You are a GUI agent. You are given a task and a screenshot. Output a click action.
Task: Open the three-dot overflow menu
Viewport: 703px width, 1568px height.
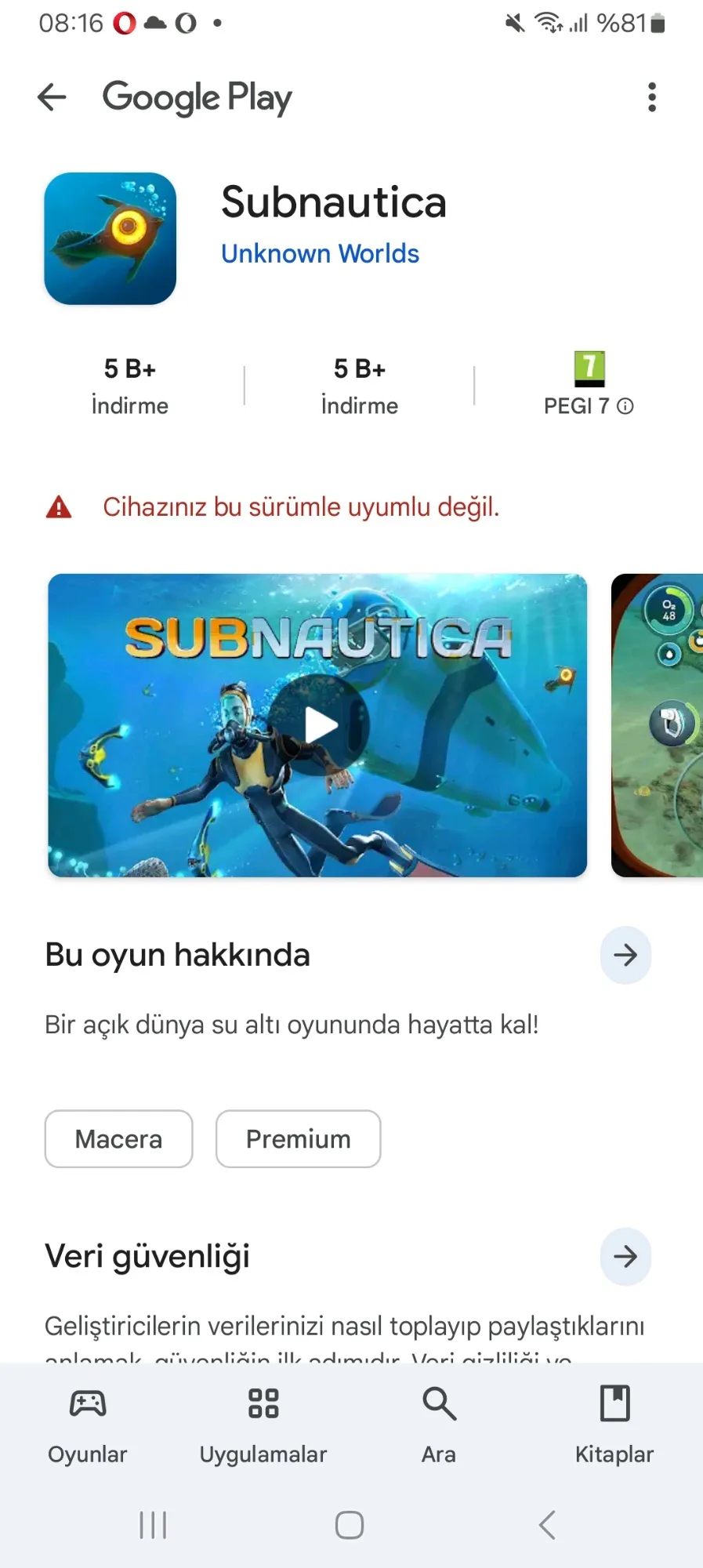(651, 97)
